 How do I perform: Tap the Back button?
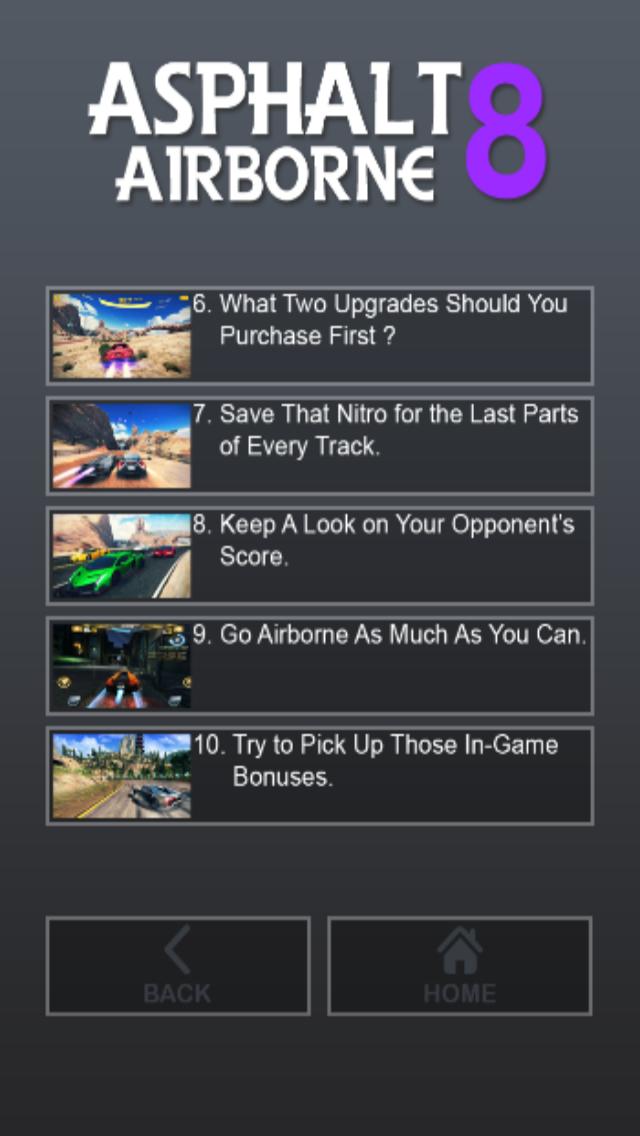(178, 966)
